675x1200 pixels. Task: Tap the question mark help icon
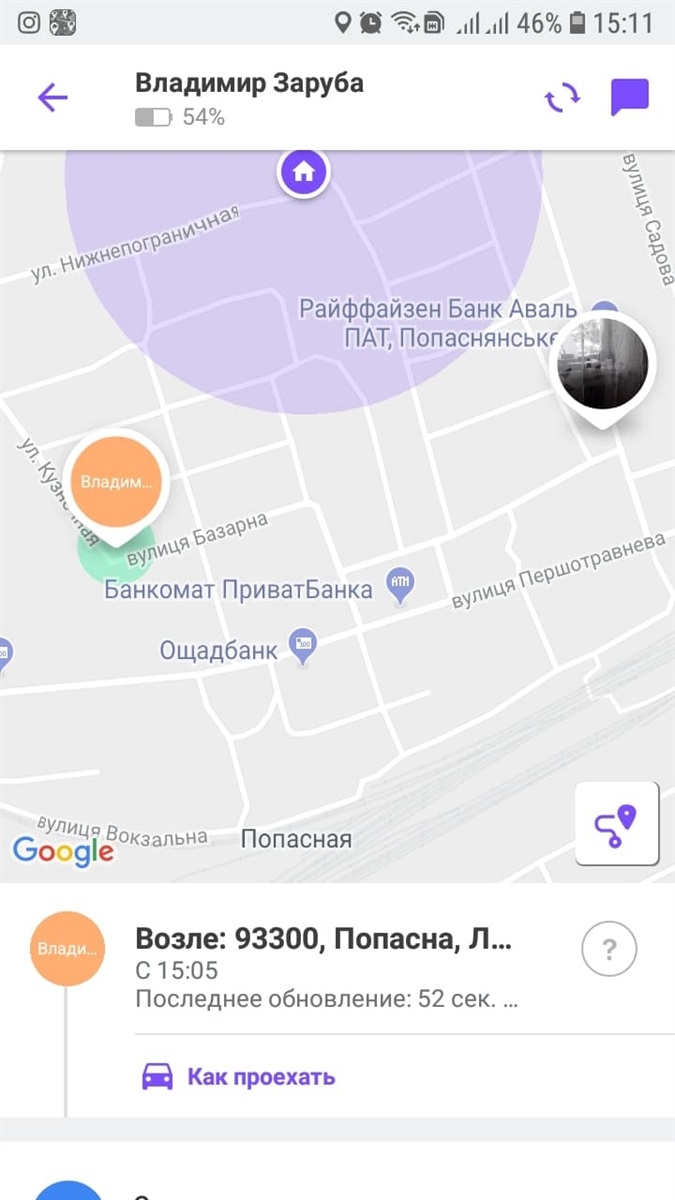point(609,948)
